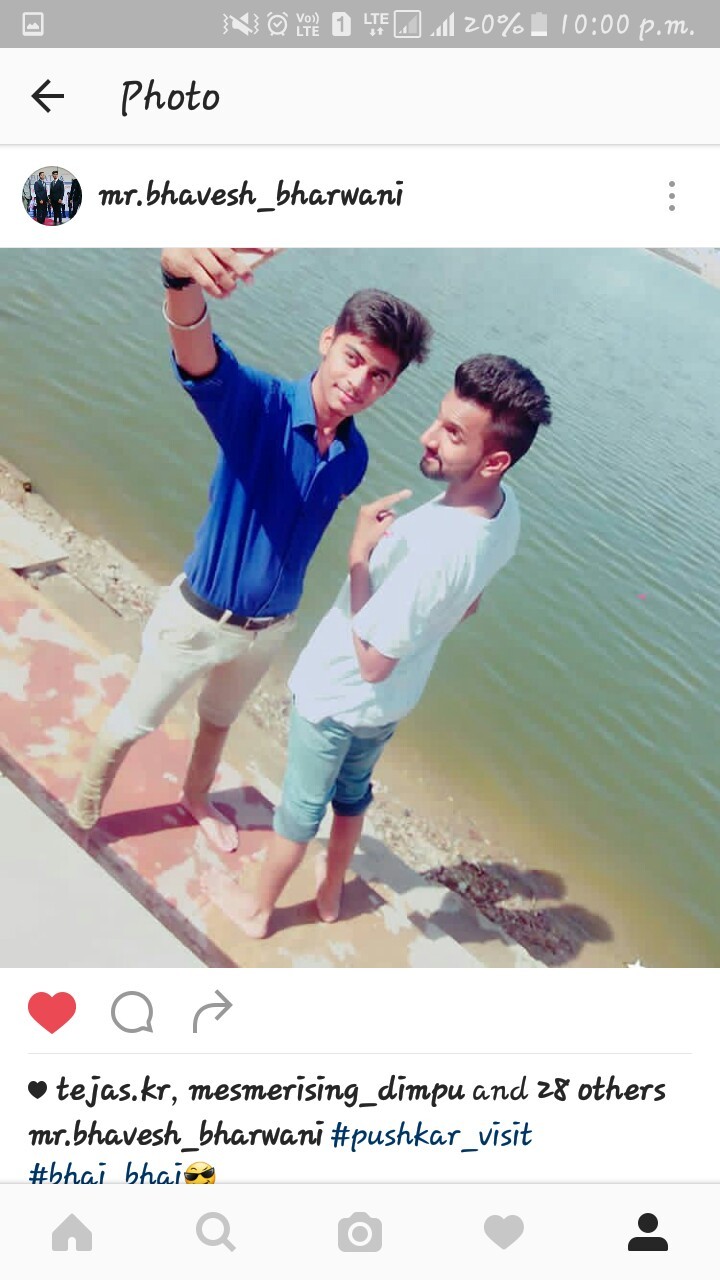This screenshot has height=1280, width=720.
Task: Open mesmerising_dimpu's profile from the likes
Action: [x=326, y=1089]
